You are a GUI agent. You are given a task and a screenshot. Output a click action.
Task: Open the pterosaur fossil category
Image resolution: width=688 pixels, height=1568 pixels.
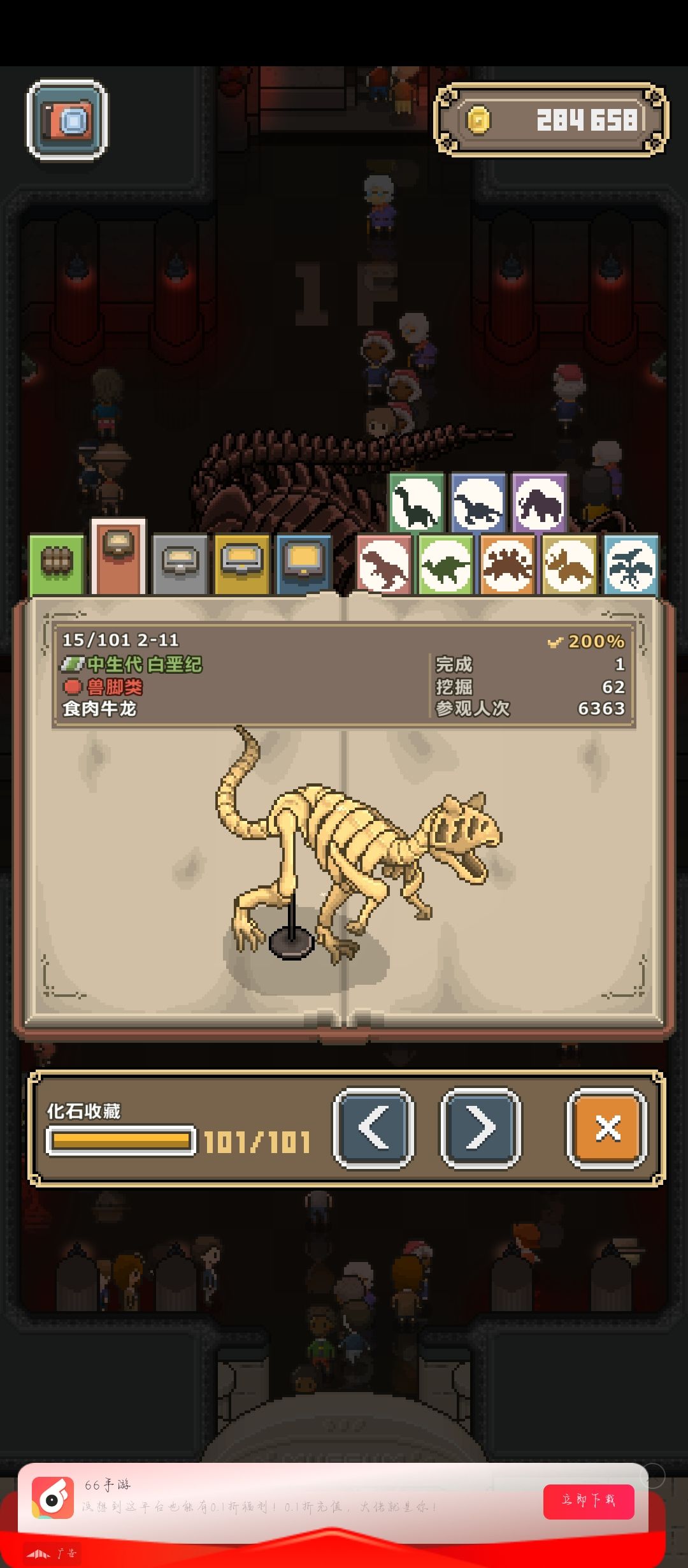pos(631,565)
